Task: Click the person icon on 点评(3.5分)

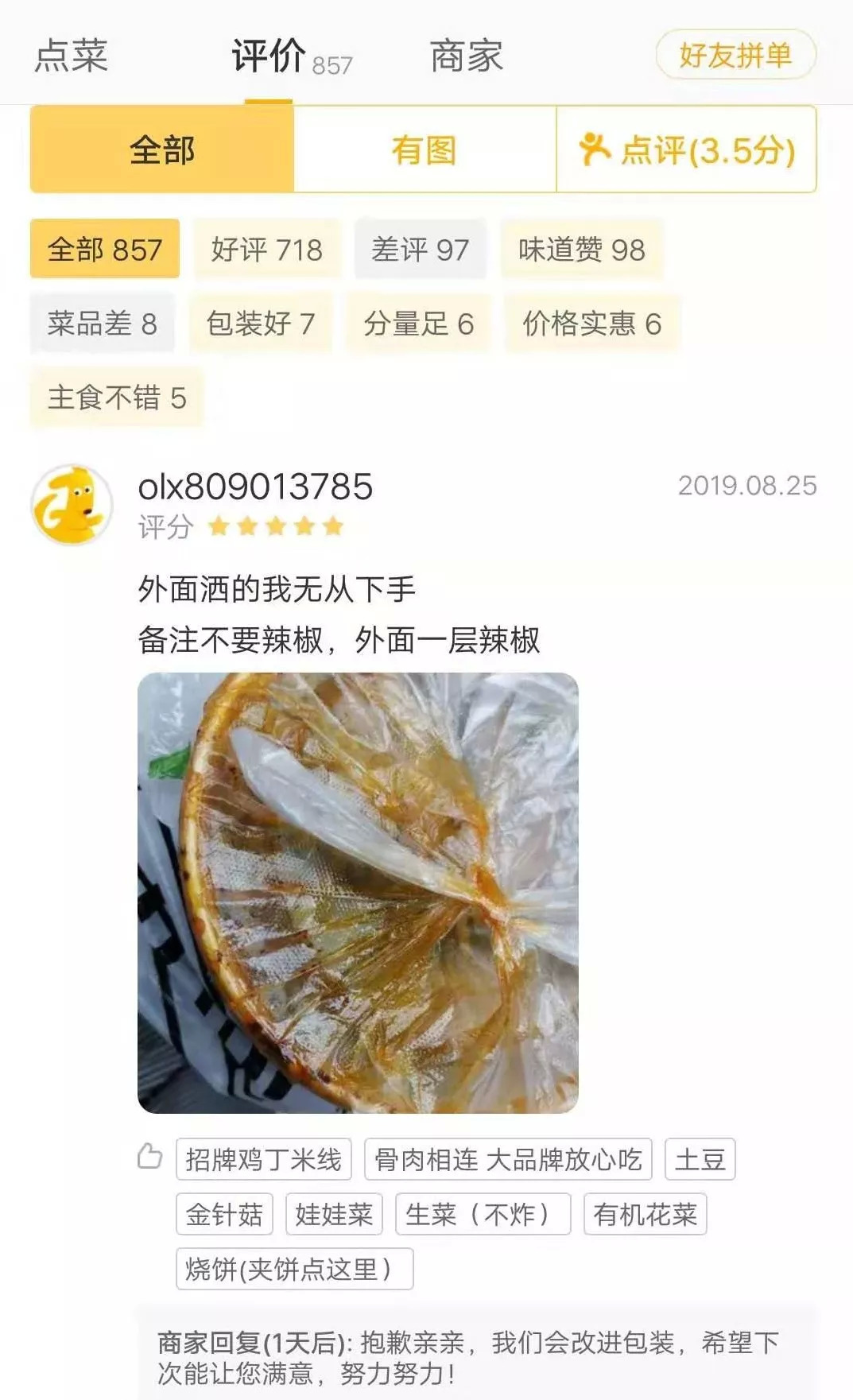Action: (x=595, y=149)
